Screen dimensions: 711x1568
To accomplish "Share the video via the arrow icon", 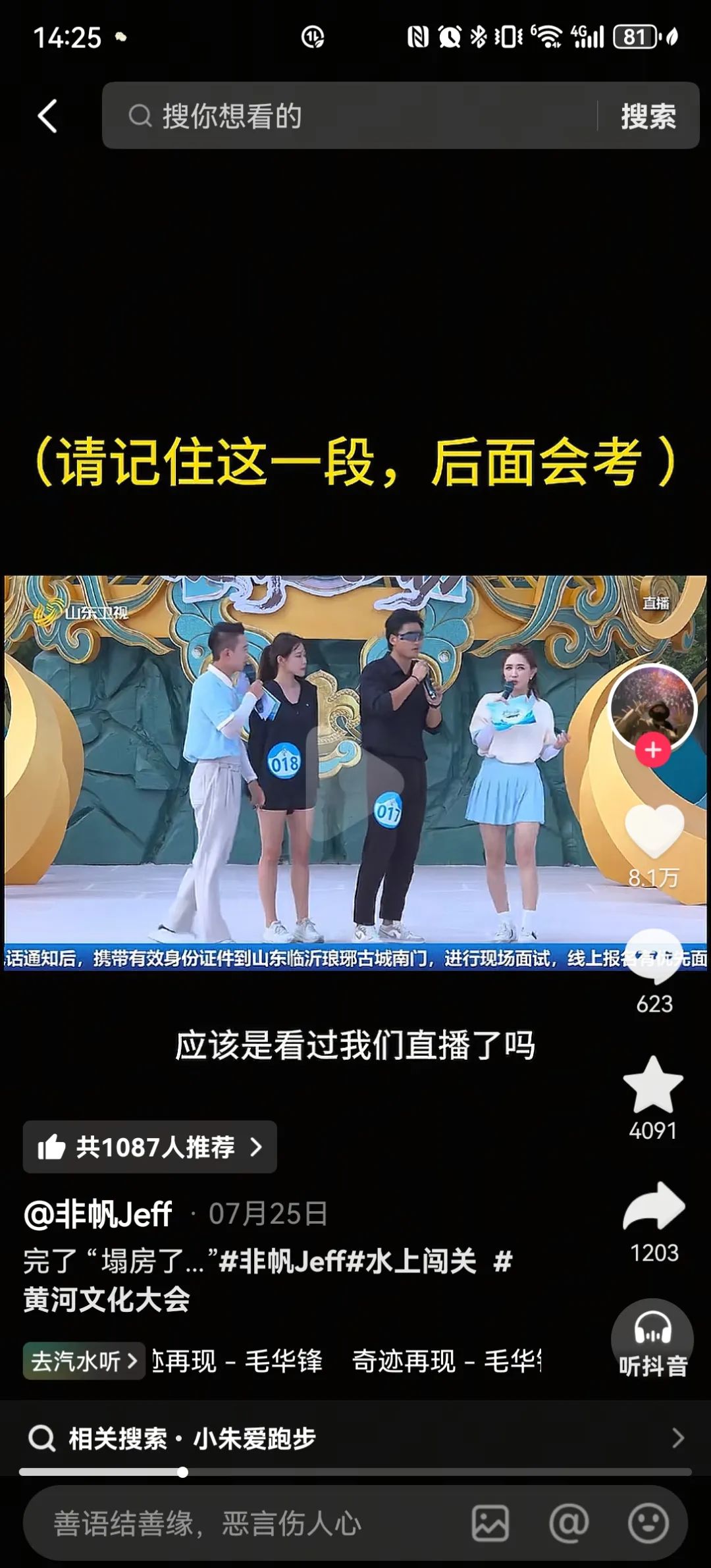I will (x=654, y=1207).
